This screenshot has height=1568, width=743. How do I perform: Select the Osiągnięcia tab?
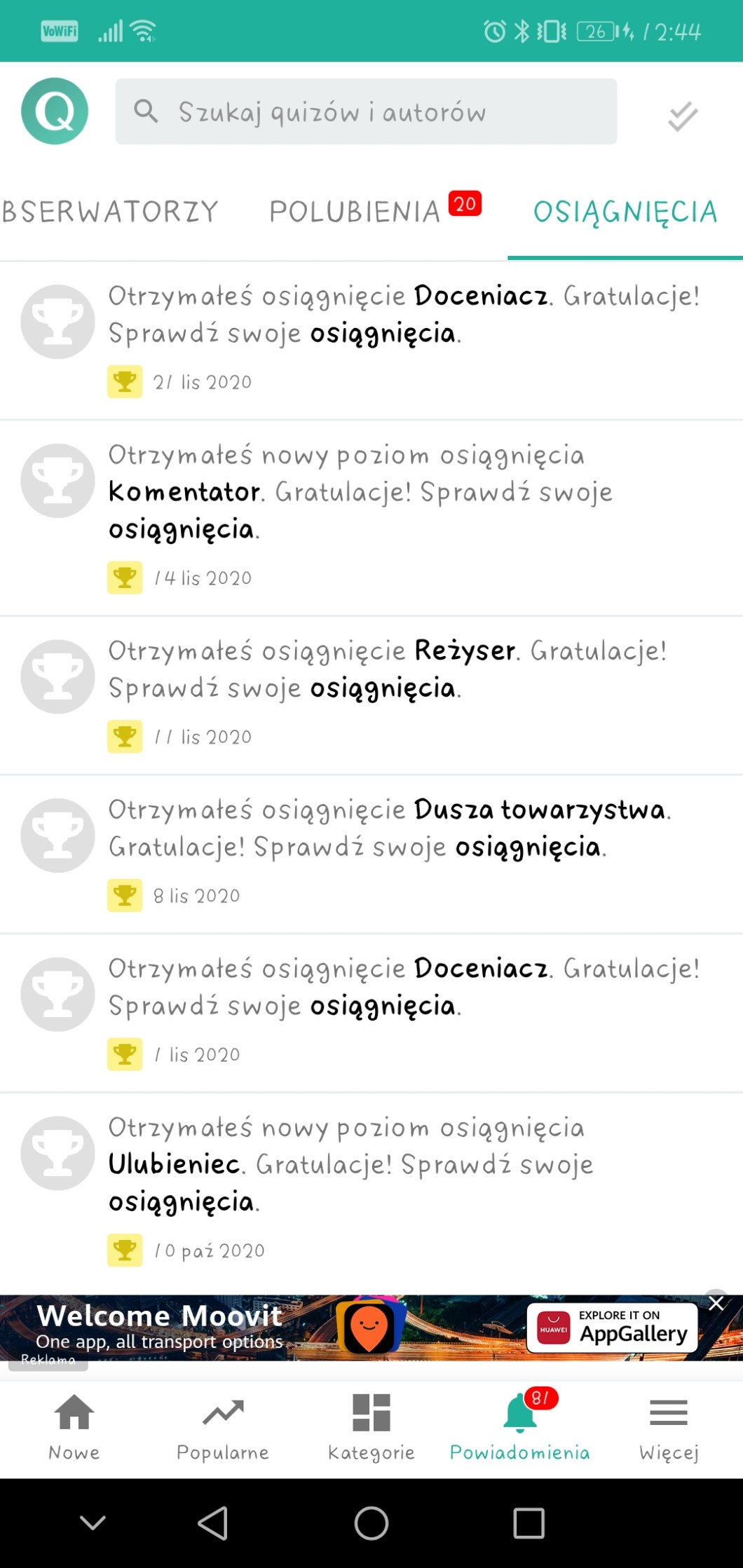click(625, 212)
